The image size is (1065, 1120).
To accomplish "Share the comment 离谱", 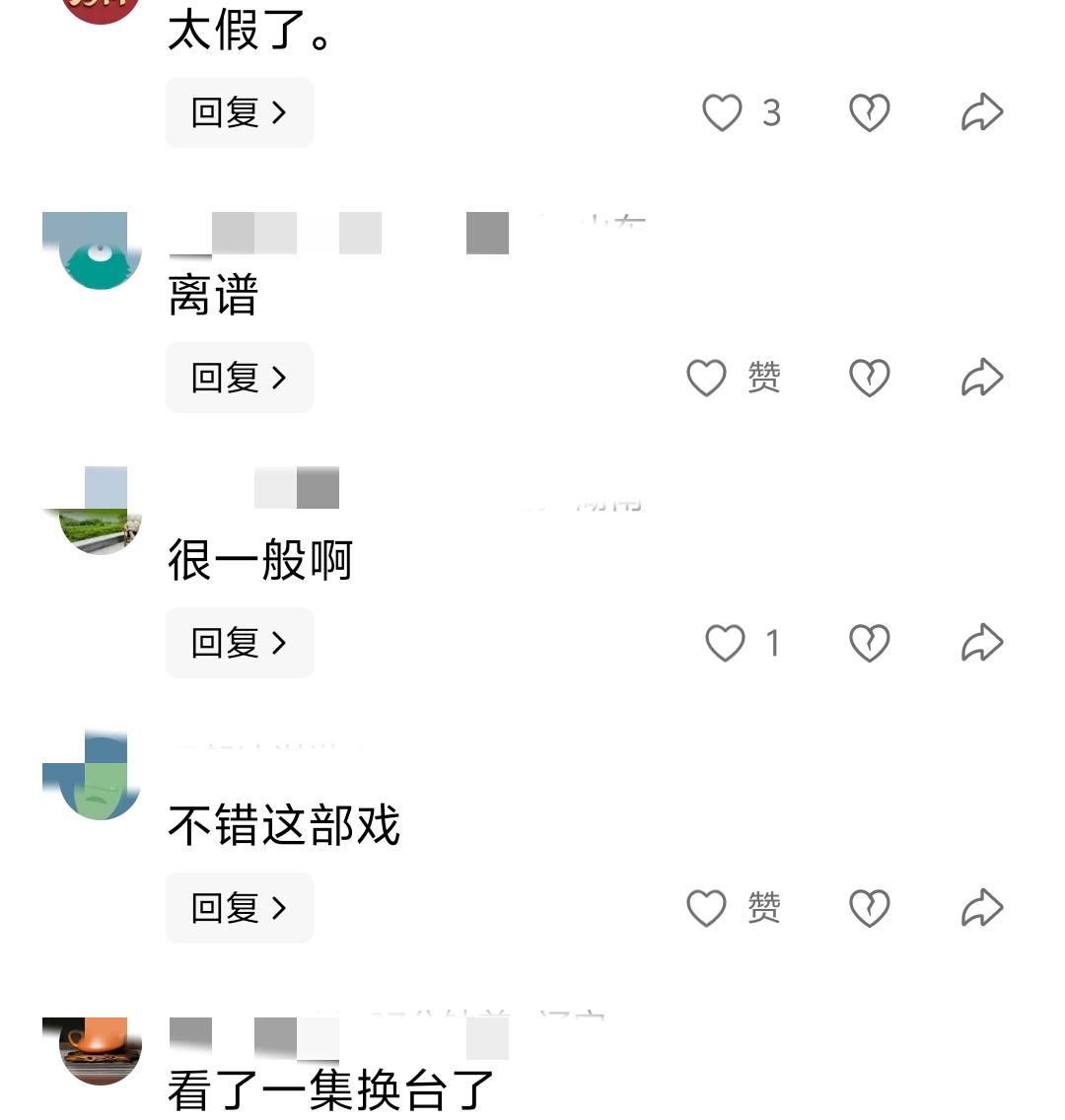I will click(982, 378).
